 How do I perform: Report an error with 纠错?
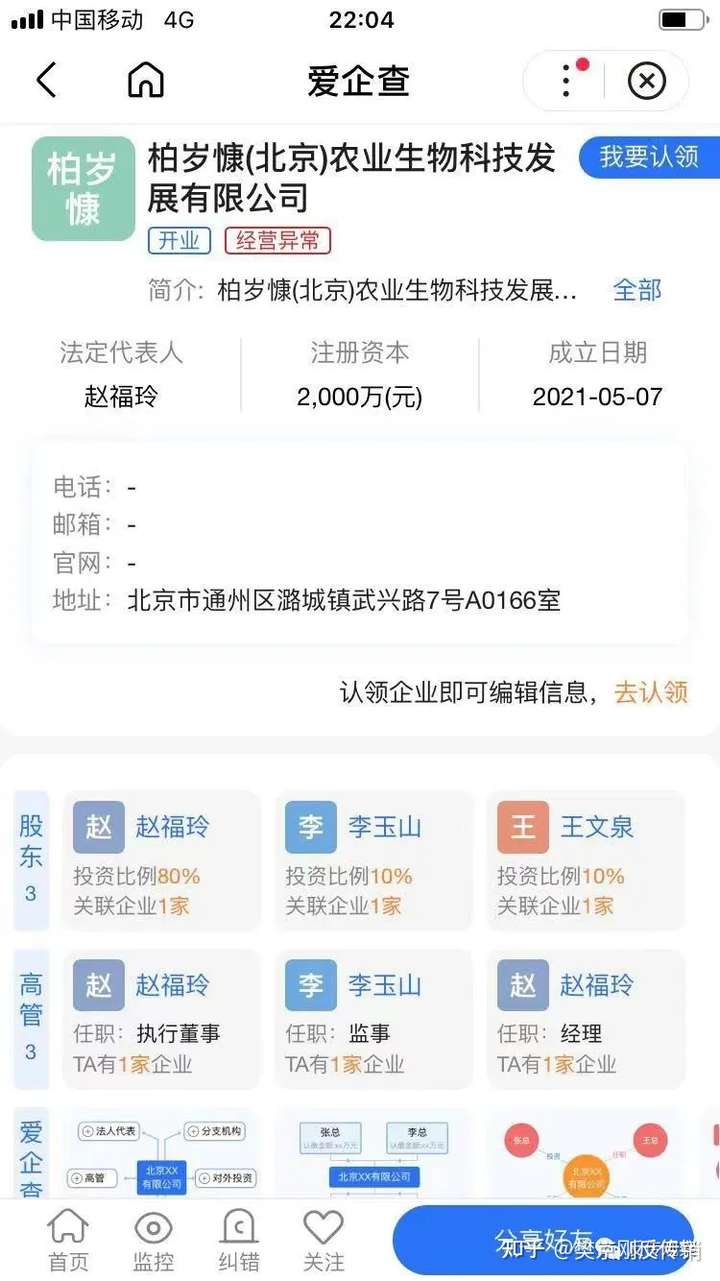pos(239,1240)
